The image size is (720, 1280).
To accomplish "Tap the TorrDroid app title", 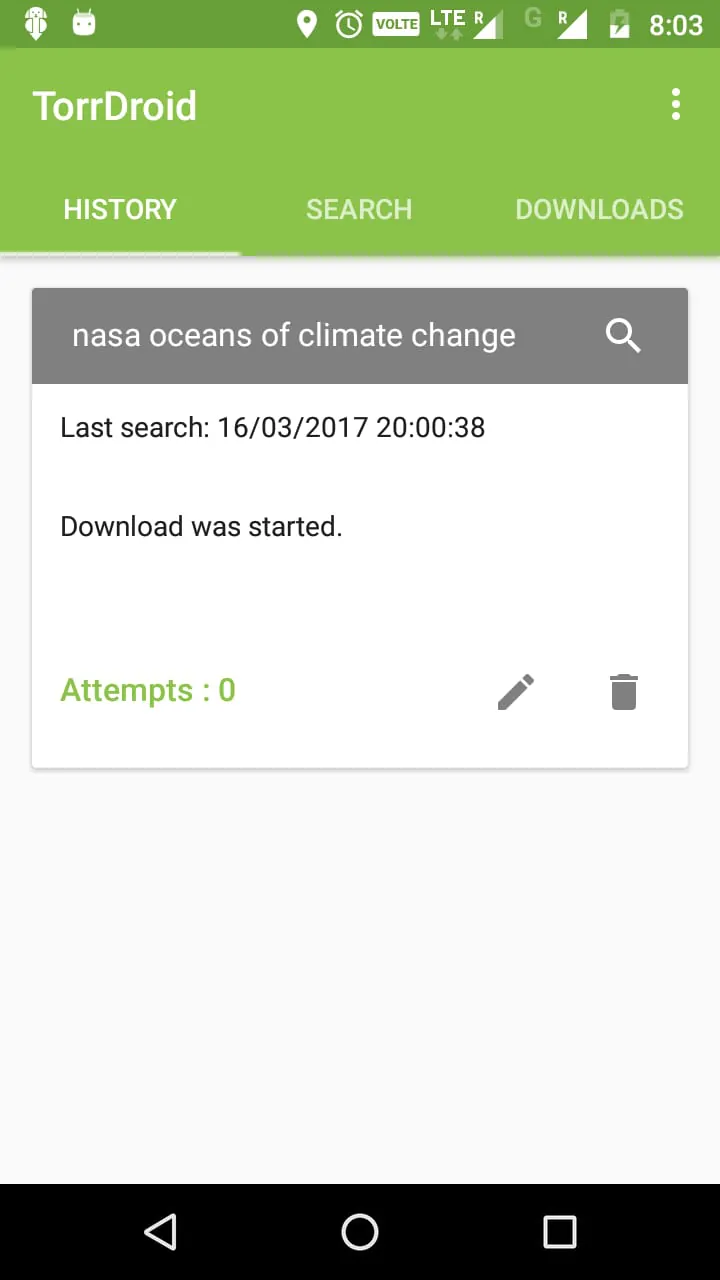I will (114, 106).
